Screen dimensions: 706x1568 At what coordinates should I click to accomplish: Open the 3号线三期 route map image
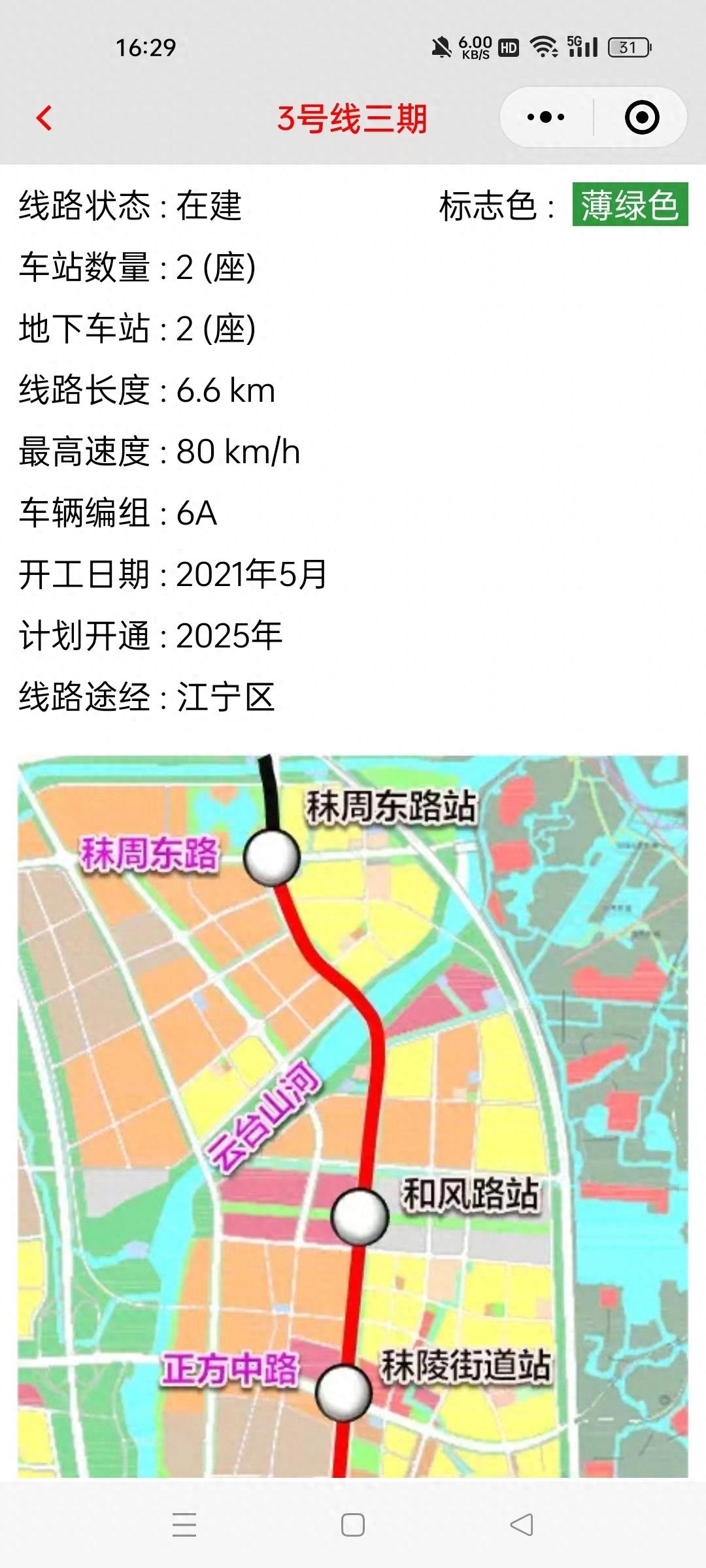pos(353,1116)
